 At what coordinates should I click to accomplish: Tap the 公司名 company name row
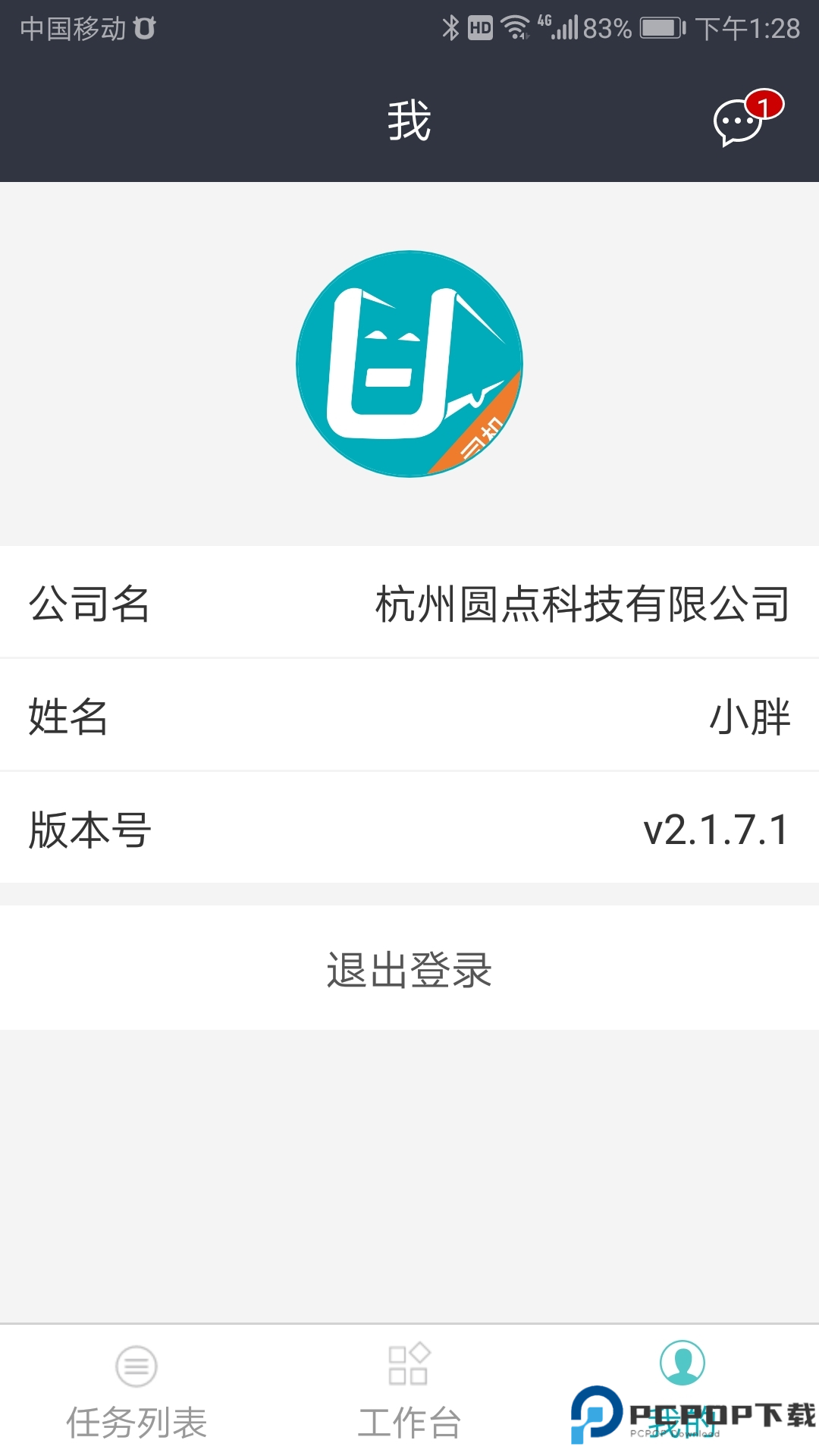coord(409,604)
